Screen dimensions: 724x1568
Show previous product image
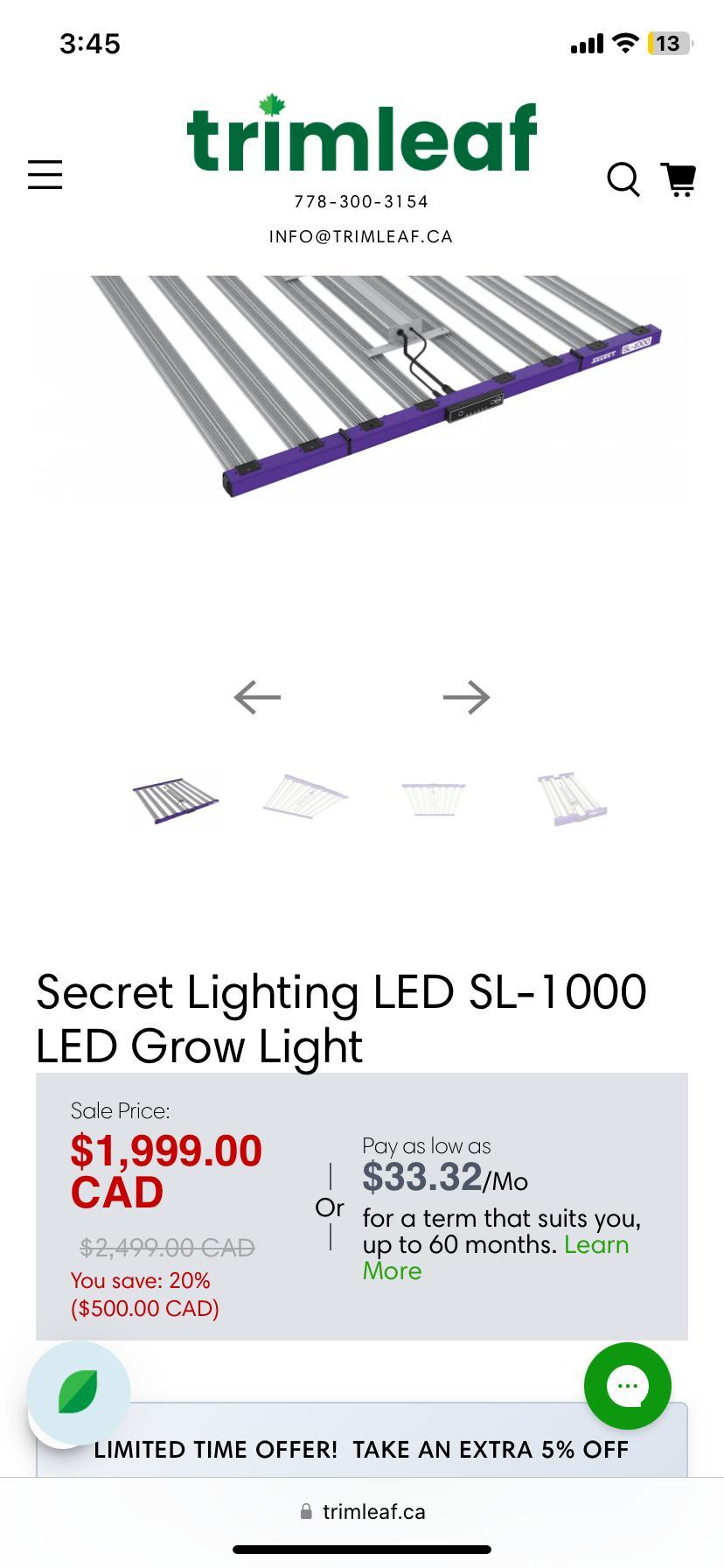coord(257,697)
